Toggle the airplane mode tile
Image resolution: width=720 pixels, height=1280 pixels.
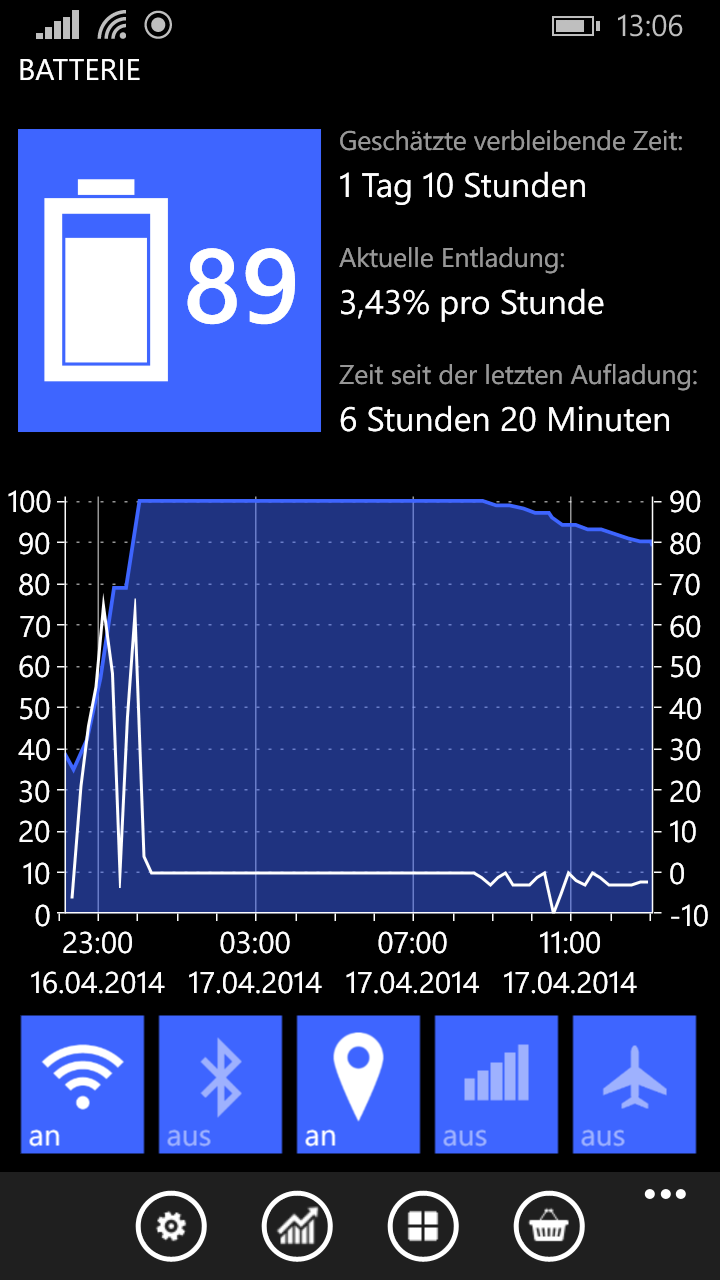click(x=634, y=1084)
